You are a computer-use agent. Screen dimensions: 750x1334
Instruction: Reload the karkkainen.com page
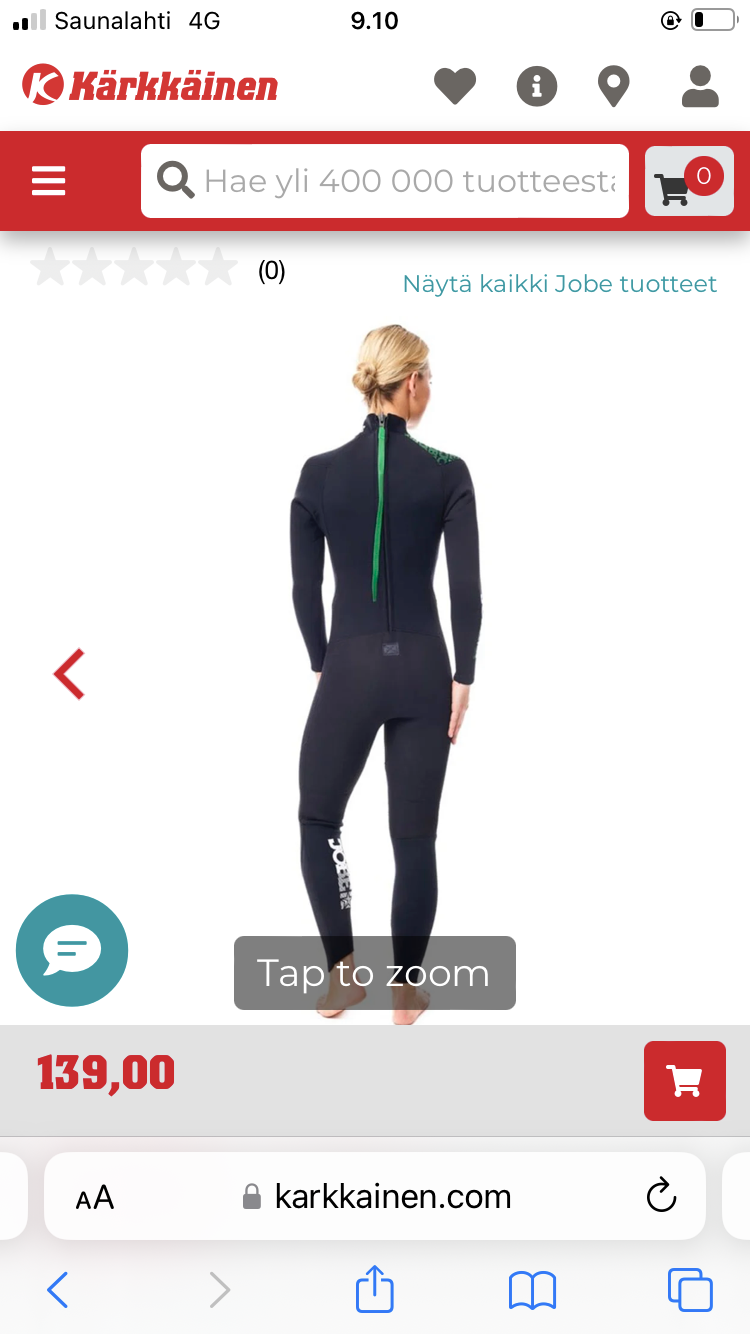[x=661, y=1196]
